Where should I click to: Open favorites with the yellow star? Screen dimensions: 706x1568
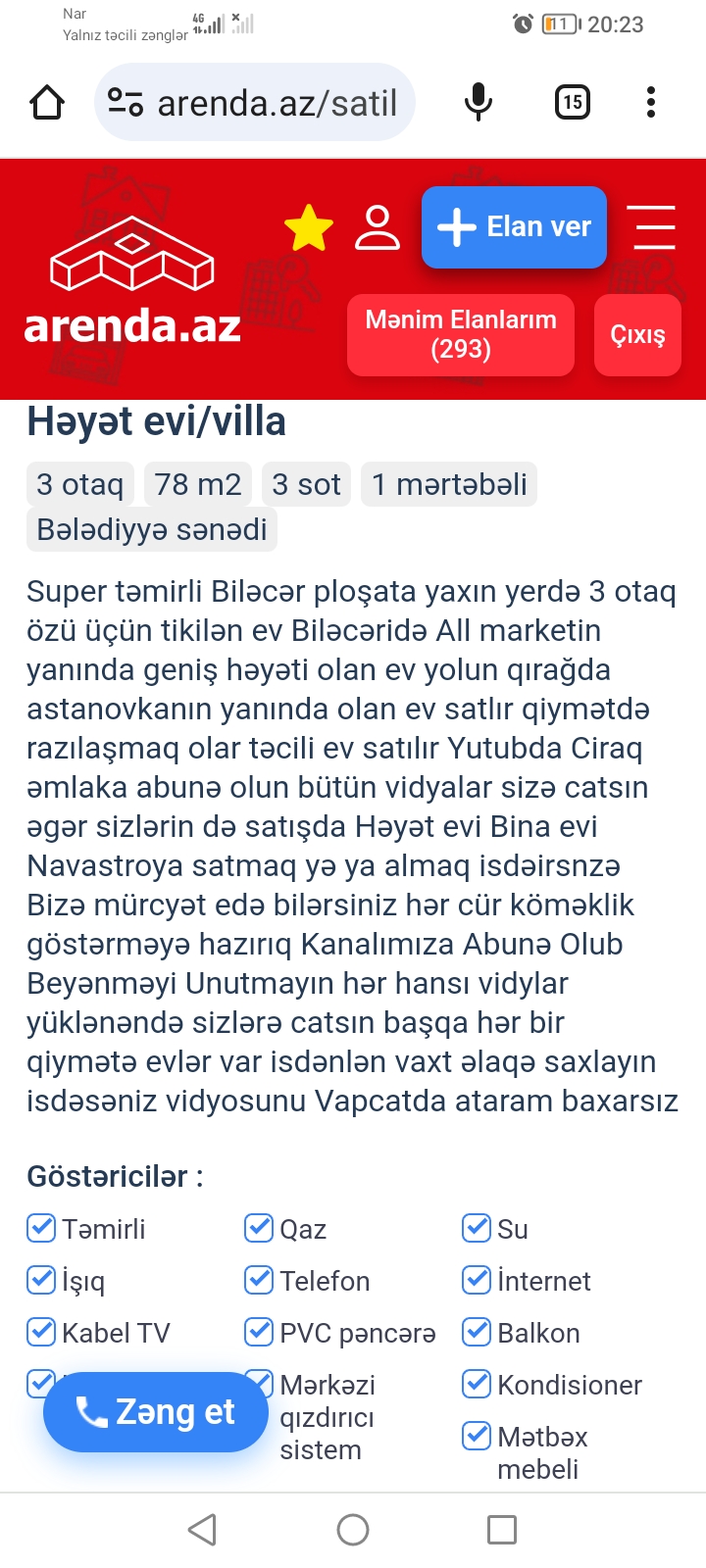(x=309, y=227)
